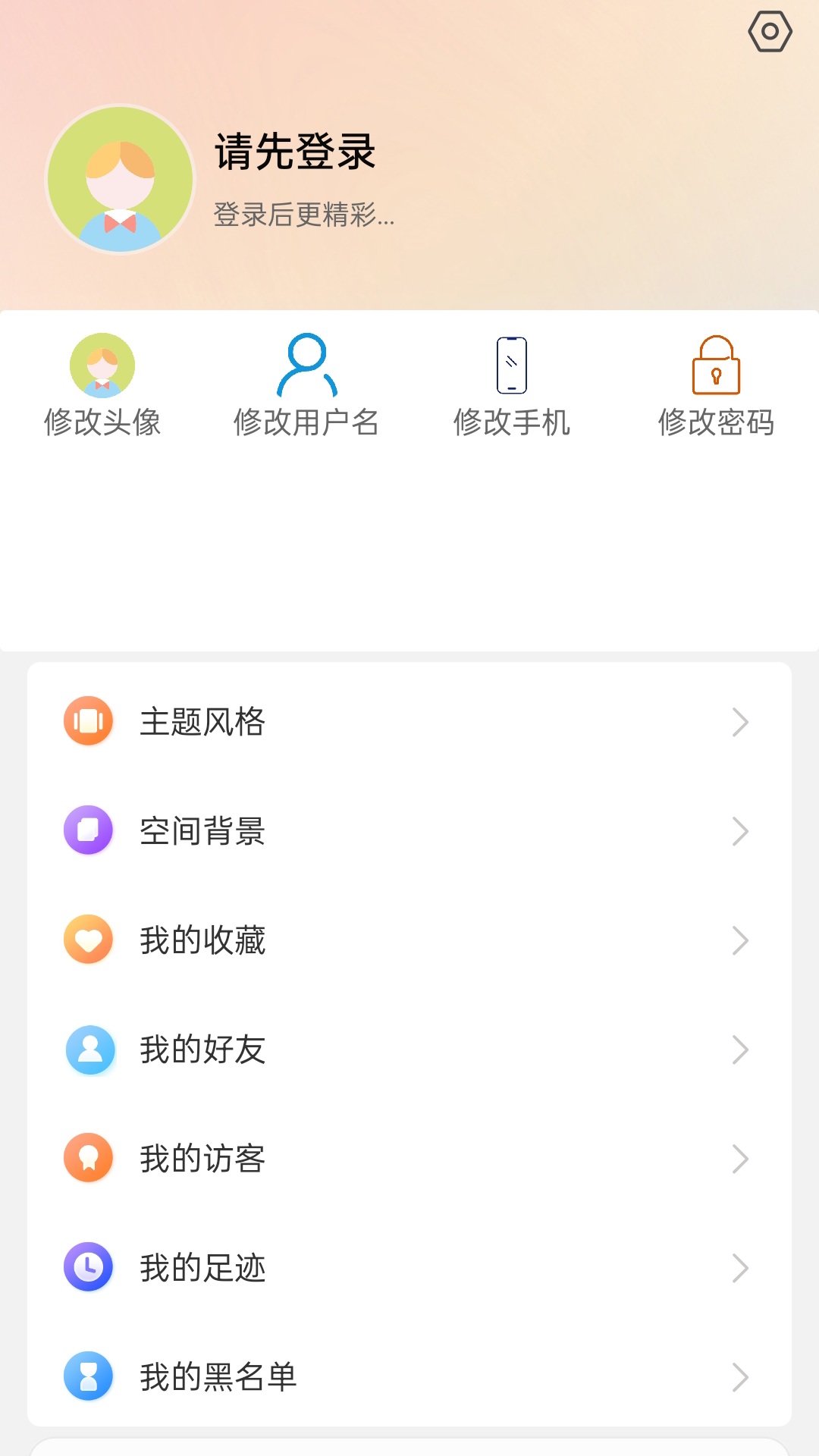
Task: Select the 我的足迹 clock icon
Action: (x=88, y=1266)
